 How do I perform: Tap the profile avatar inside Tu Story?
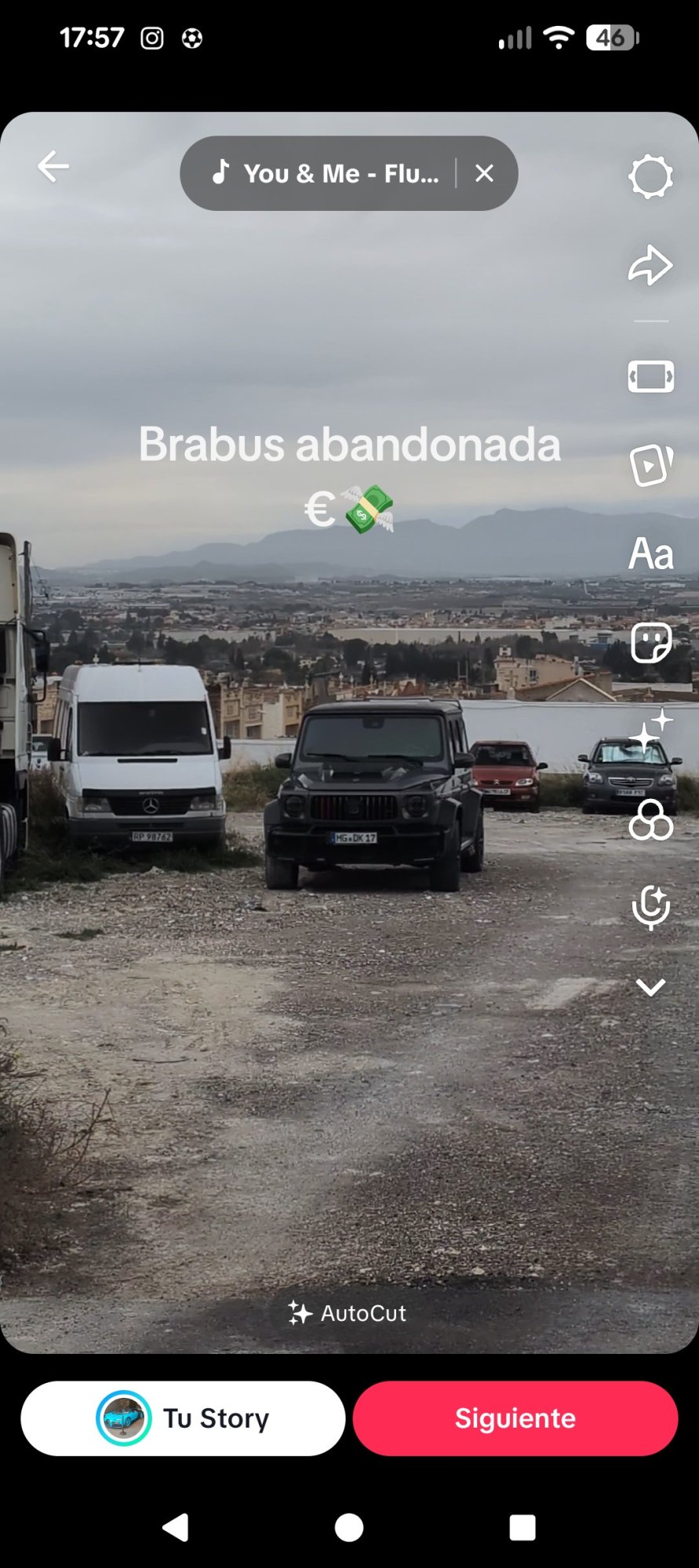pyautogui.click(x=126, y=1417)
